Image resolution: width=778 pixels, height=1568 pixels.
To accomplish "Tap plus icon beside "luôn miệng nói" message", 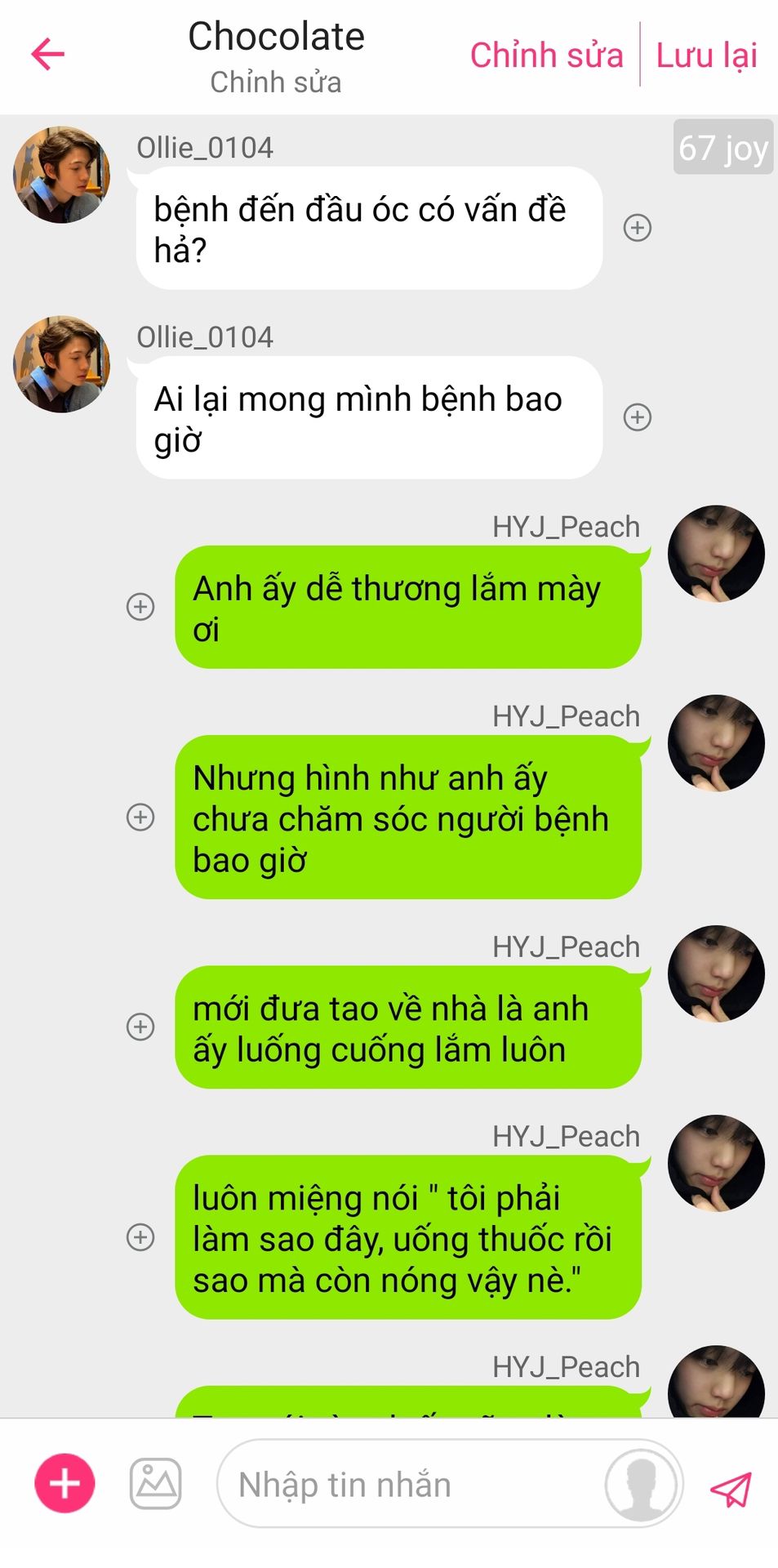I will point(140,1236).
